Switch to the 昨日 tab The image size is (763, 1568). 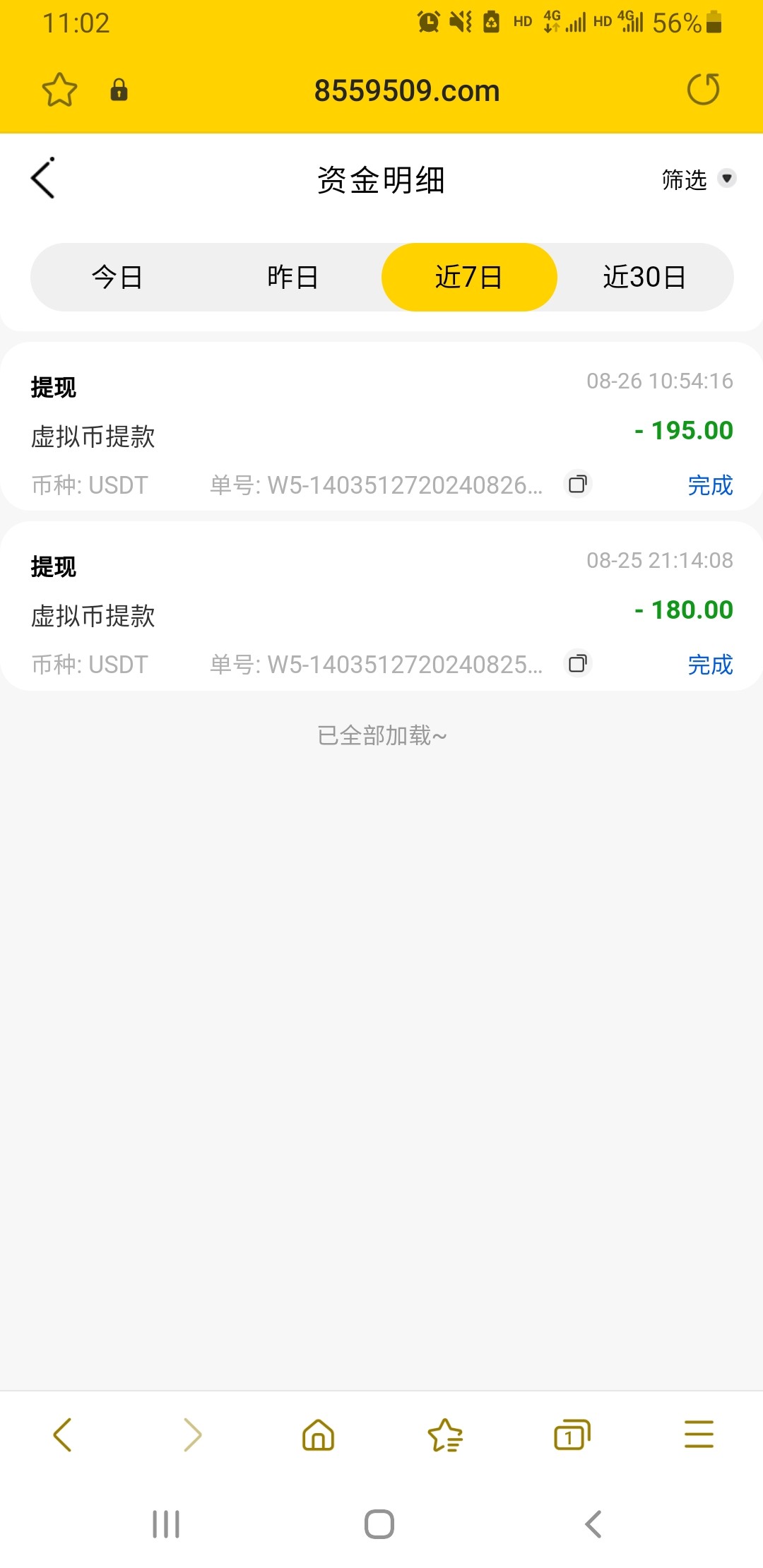(293, 277)
